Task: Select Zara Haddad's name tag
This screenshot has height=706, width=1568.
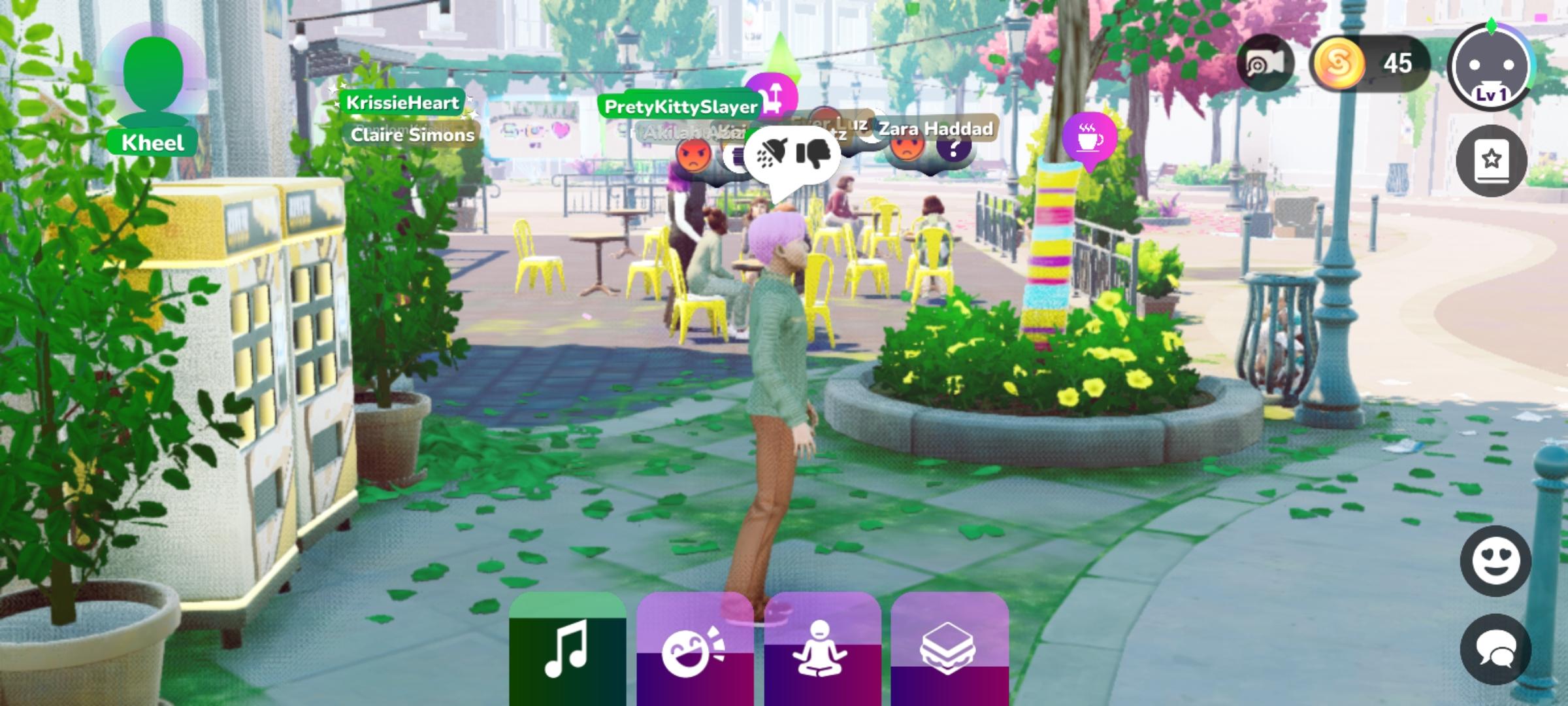Action: [x=935, y=128]
